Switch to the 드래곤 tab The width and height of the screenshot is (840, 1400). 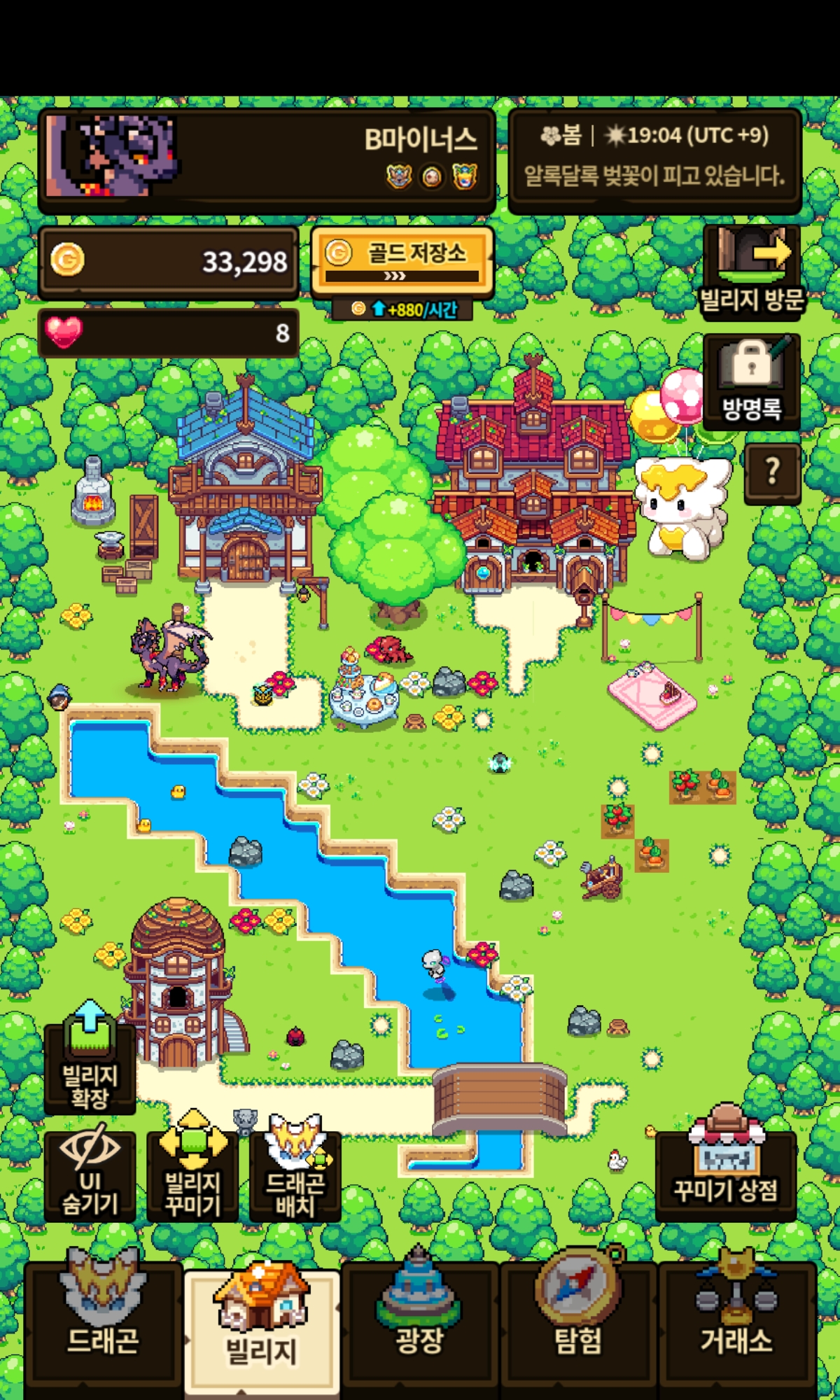(103, 1323)
